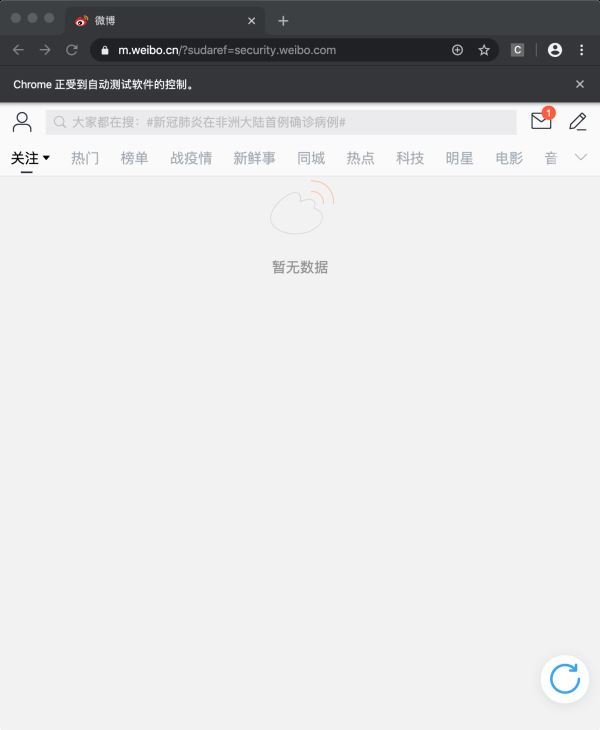Go to the 同城 tab
Screen dimensions: 600x730
point(311,158)
